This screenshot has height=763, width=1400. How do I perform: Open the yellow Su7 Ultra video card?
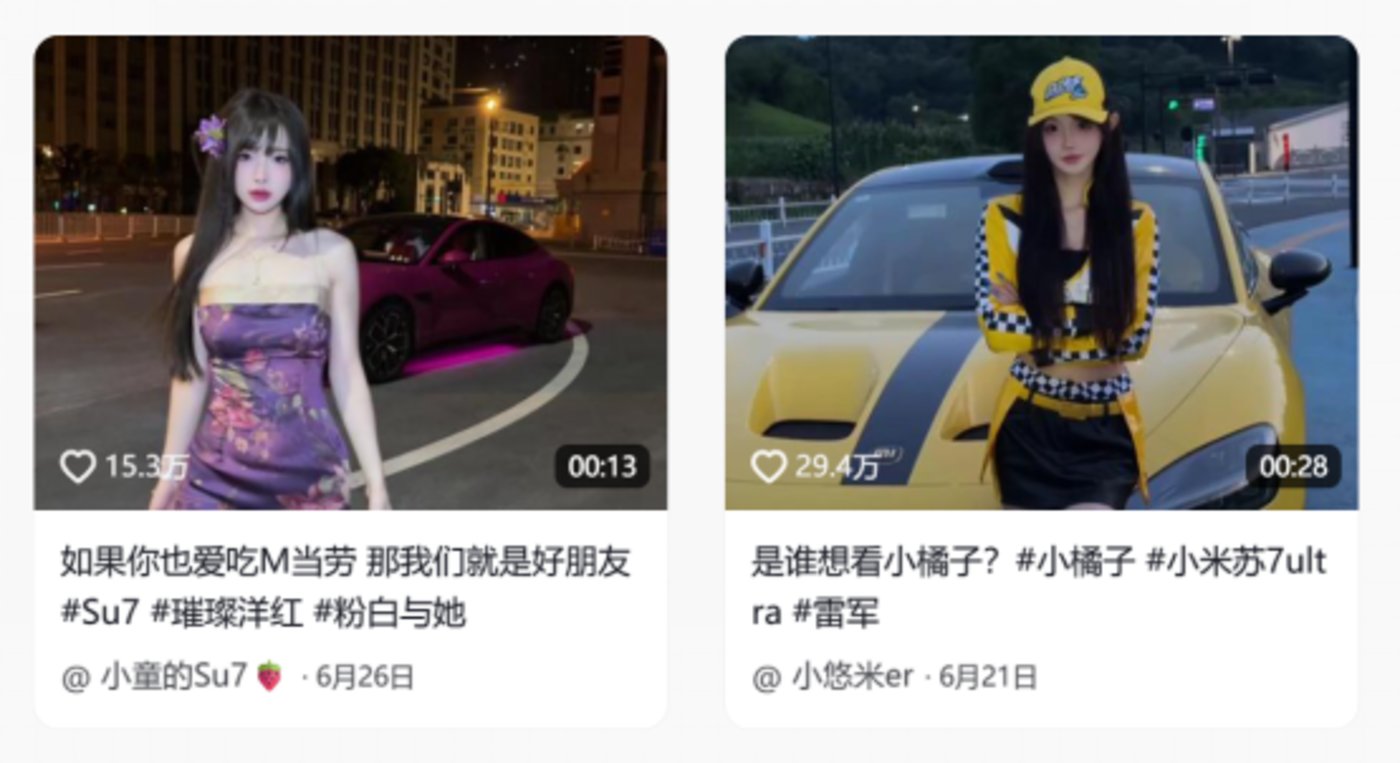pyautogui.click(x=1041, y=272)
